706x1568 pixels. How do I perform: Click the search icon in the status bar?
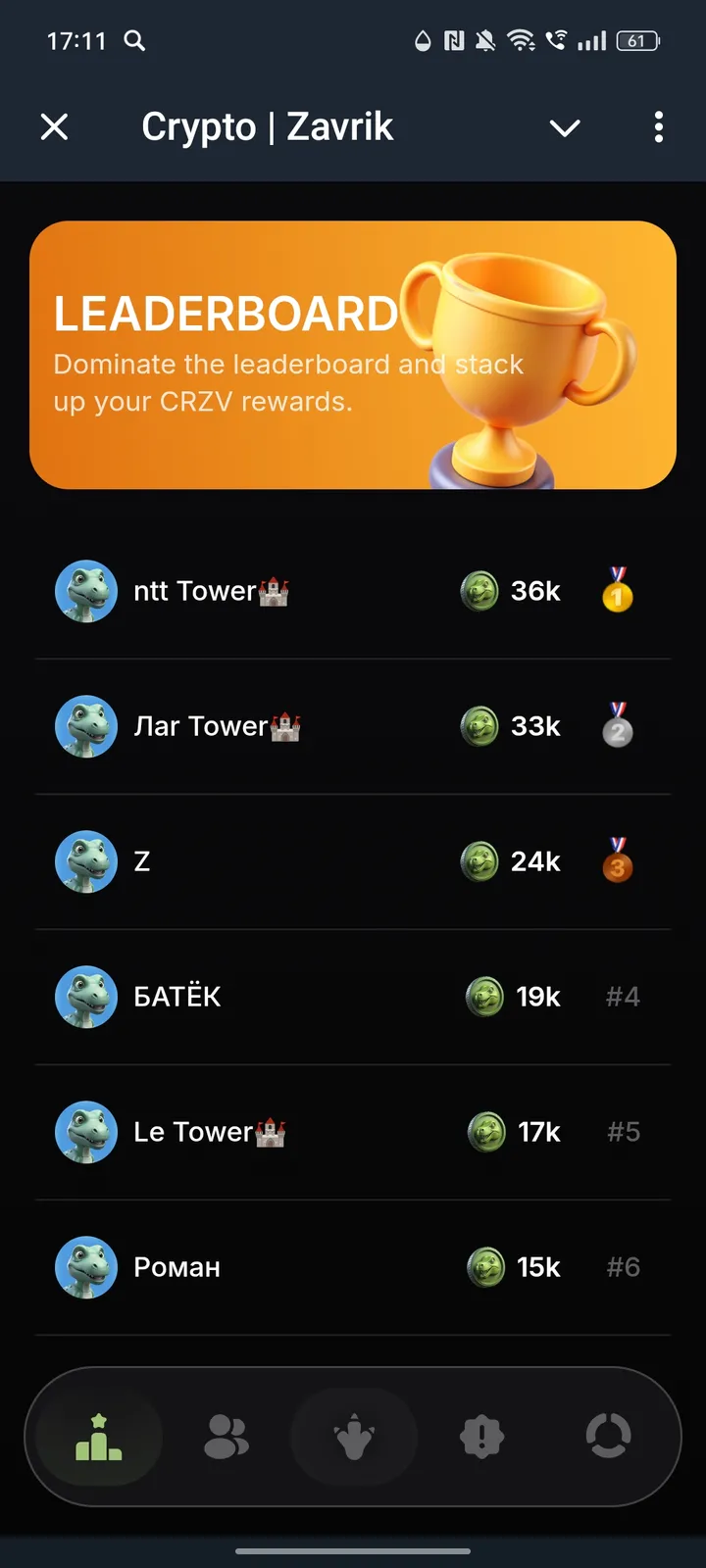click(x=134, y=41)
